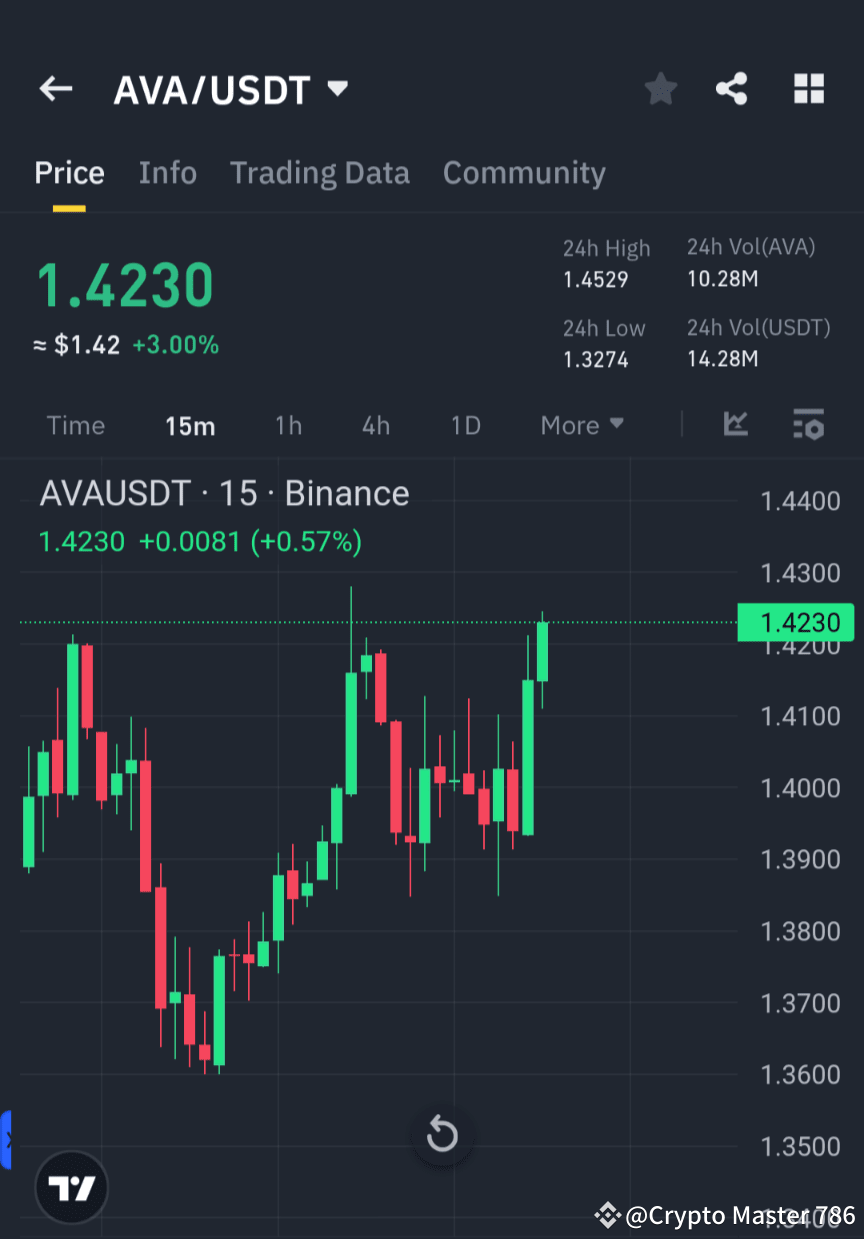Toggle the 1h candle interval
The image size is (864, 1239).
coord(288,425)
